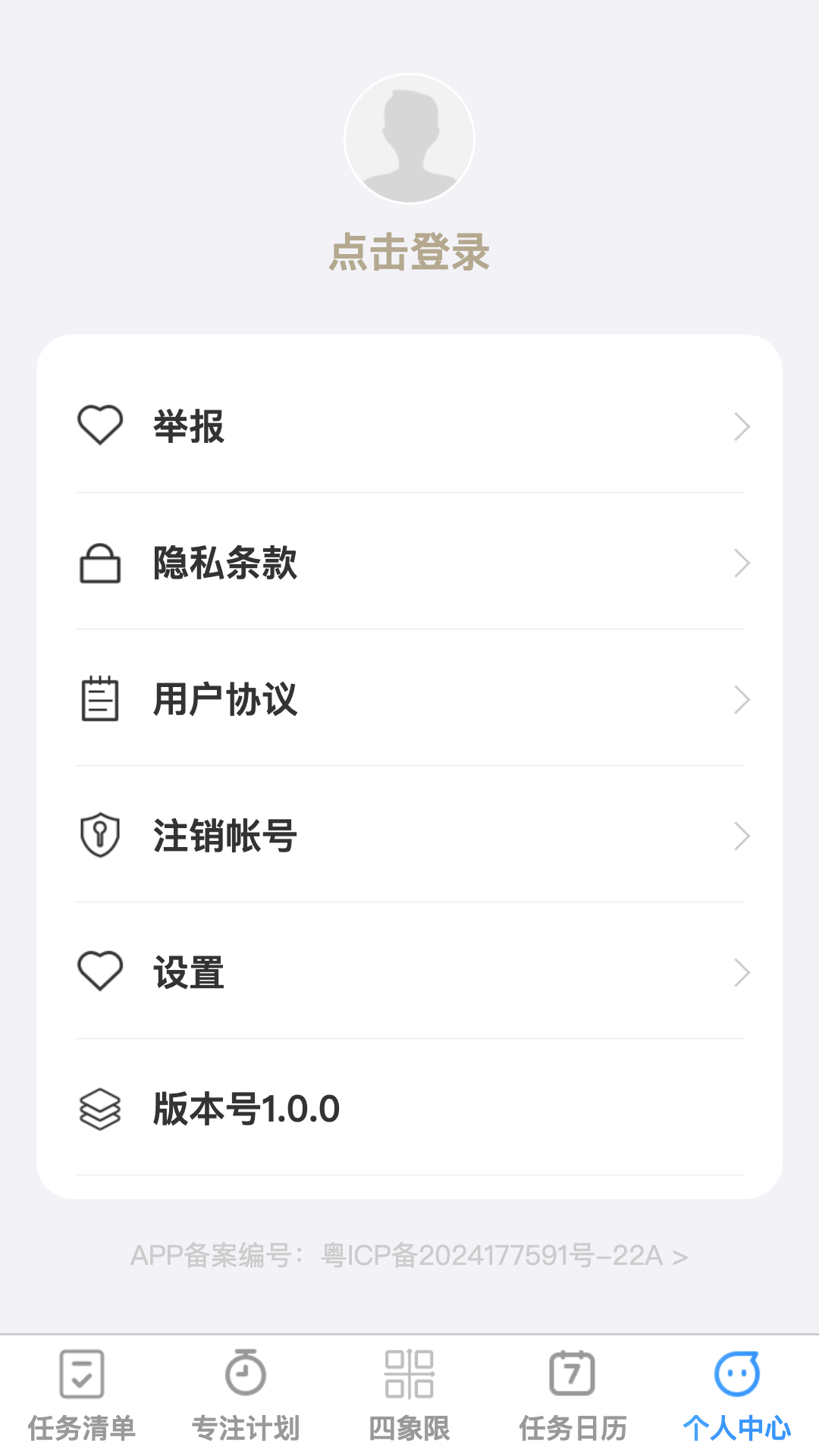Expand the 举报 row chevron
This screenshot has width=819, height=1456.
click(742, 426)
